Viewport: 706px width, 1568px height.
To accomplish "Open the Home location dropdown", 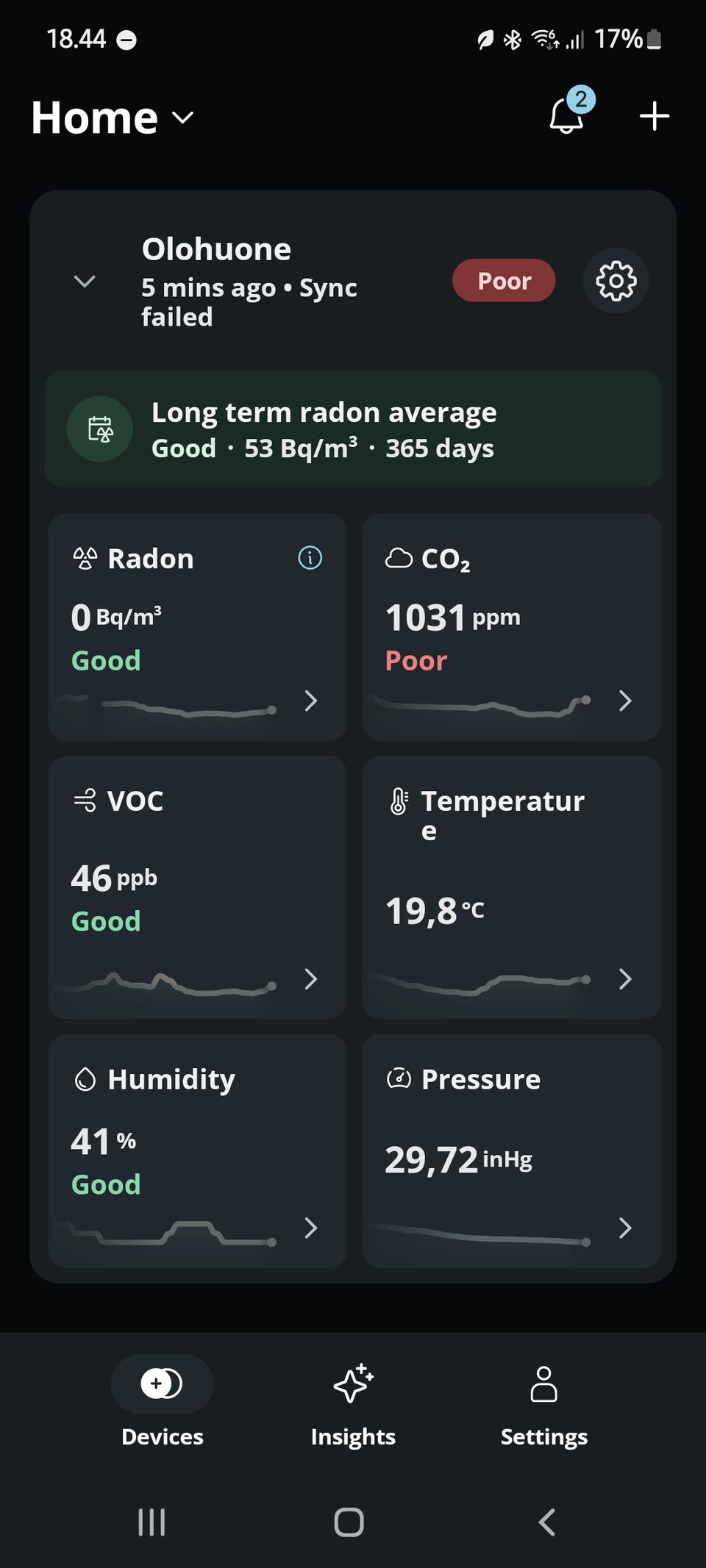I will pos(113,118).
